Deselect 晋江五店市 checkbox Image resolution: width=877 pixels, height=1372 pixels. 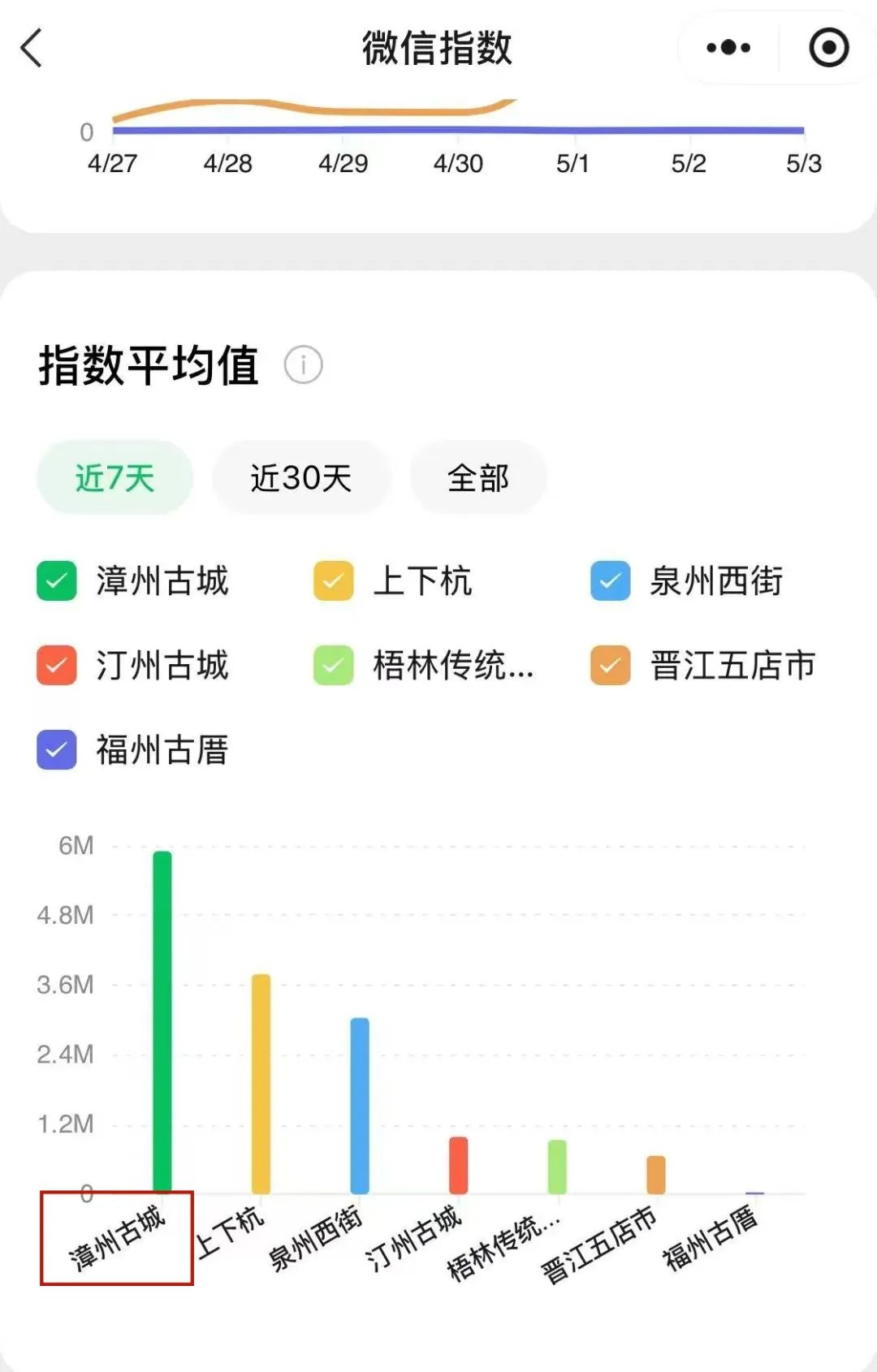(x=611, y=666)
